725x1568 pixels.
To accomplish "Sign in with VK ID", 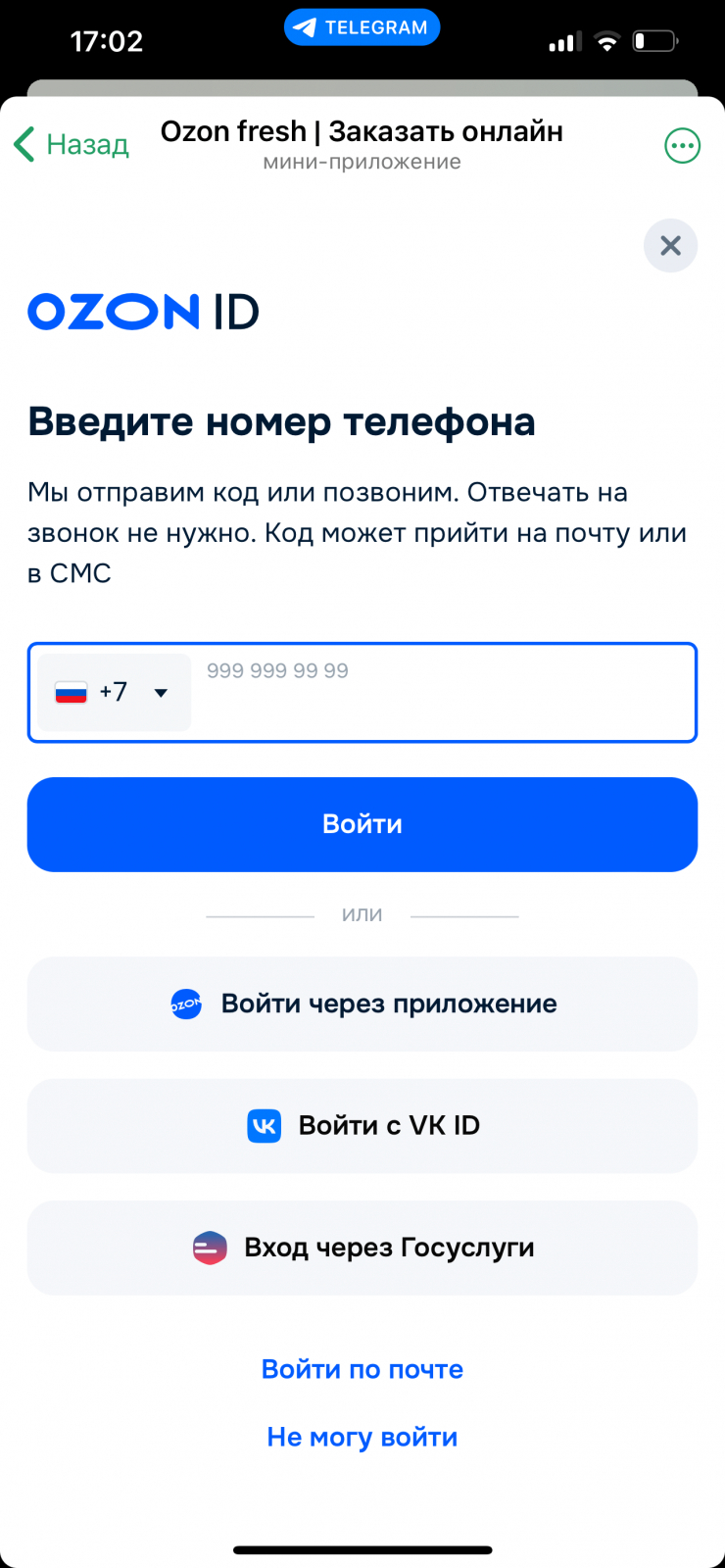I will (362, 1125).
